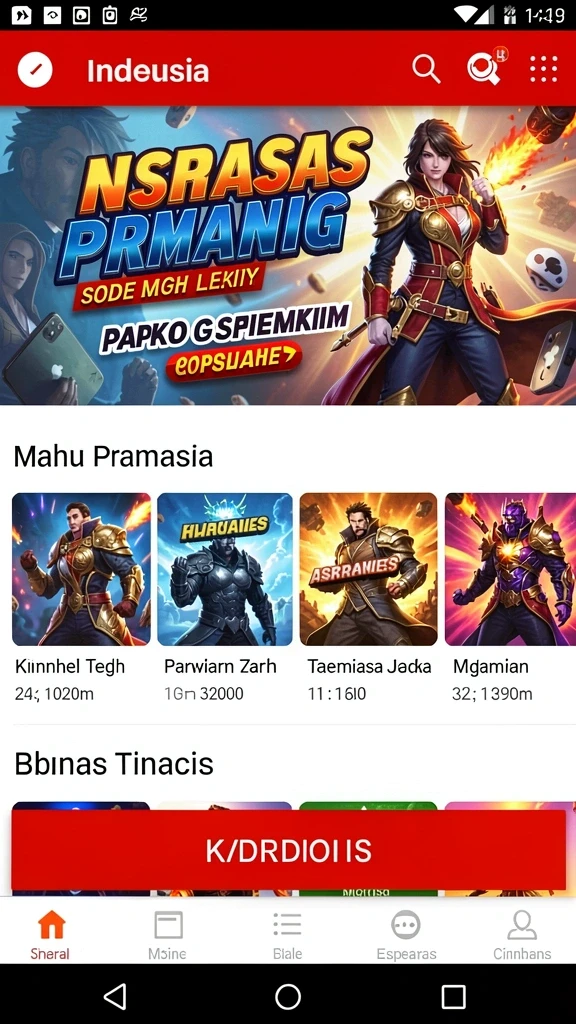Open the Cinnhans profile tab
The width and height of the screenshot is (576, 1024).
click(521, 935)
